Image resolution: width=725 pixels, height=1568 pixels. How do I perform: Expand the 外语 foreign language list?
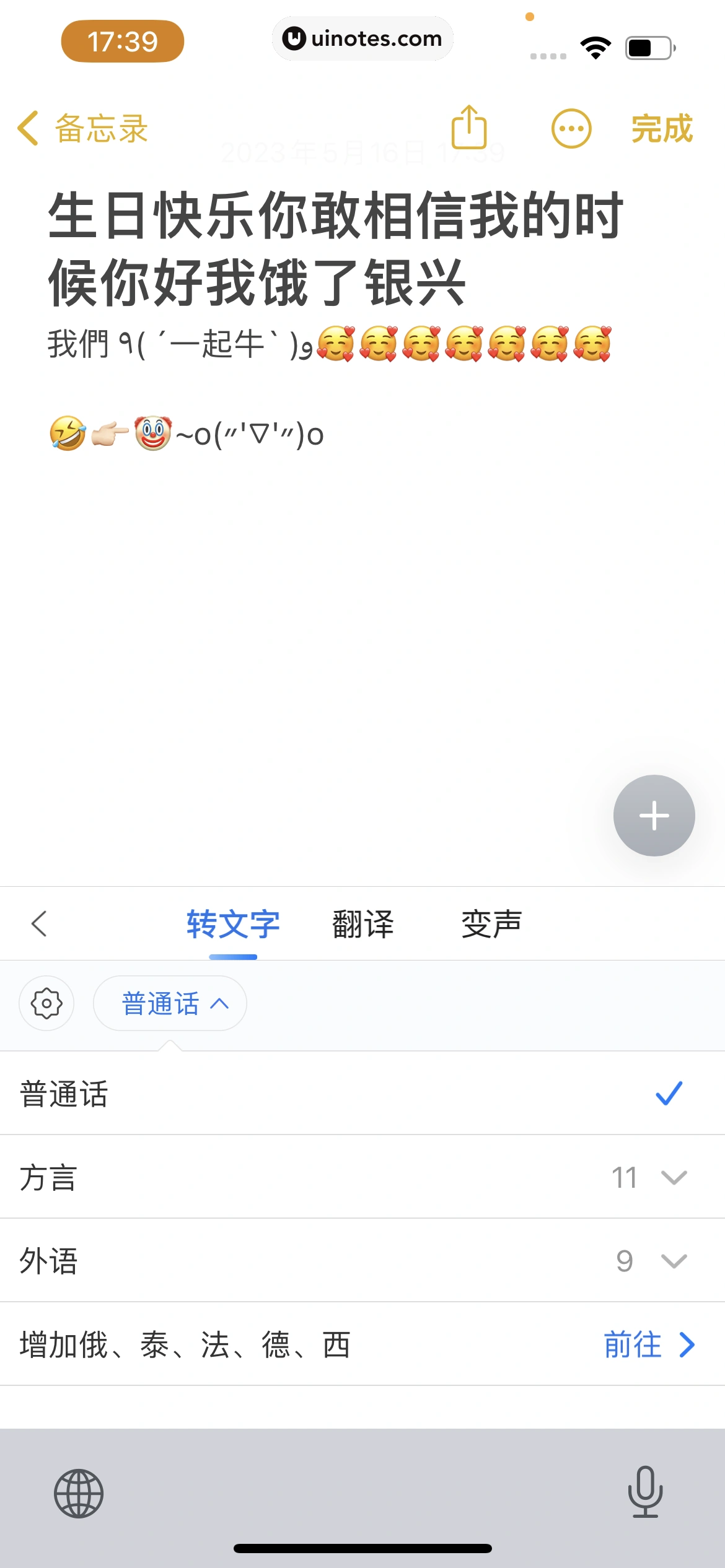[x=362, y=1261]
